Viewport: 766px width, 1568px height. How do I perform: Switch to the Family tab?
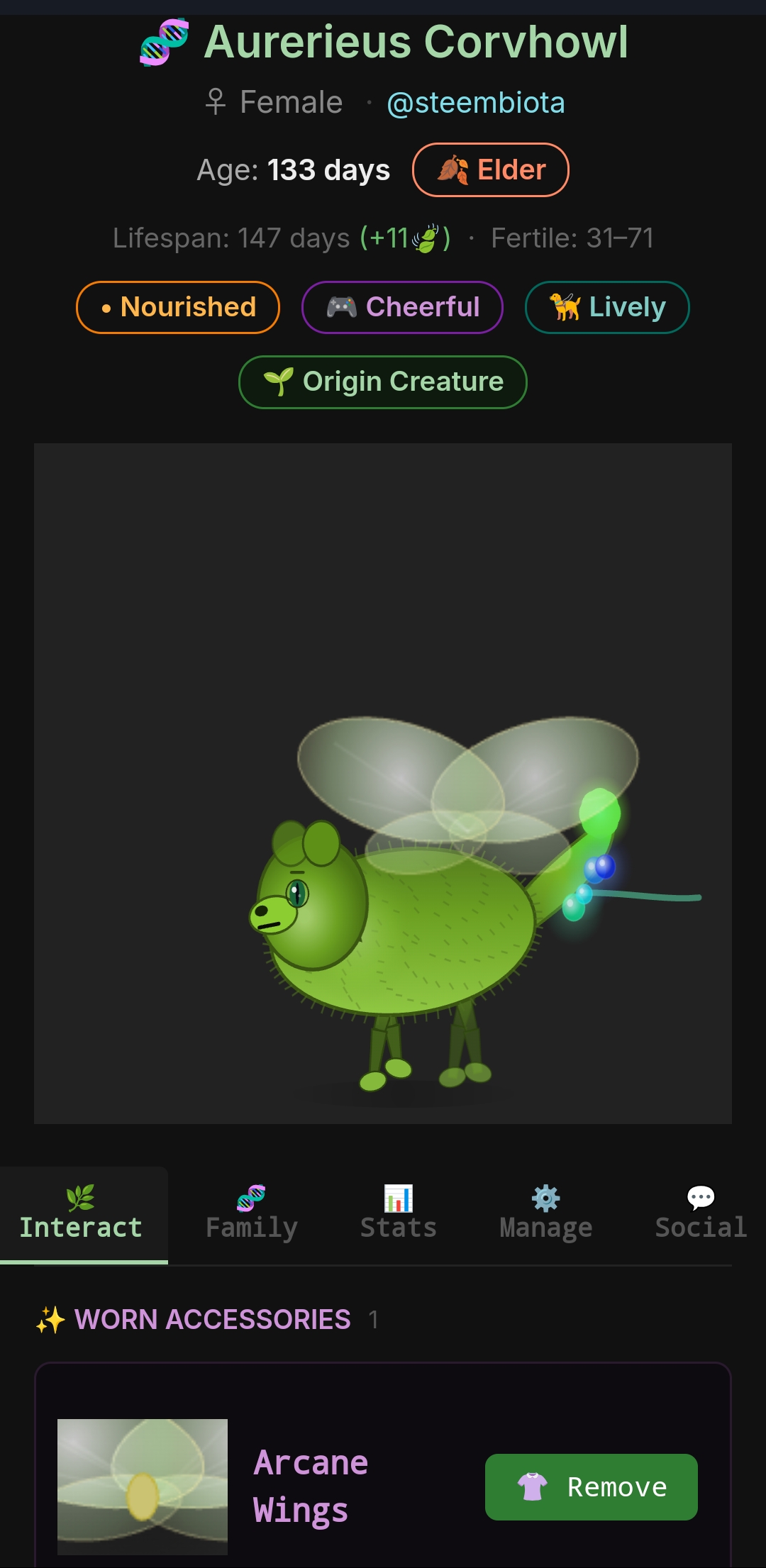pos(251,1214)
